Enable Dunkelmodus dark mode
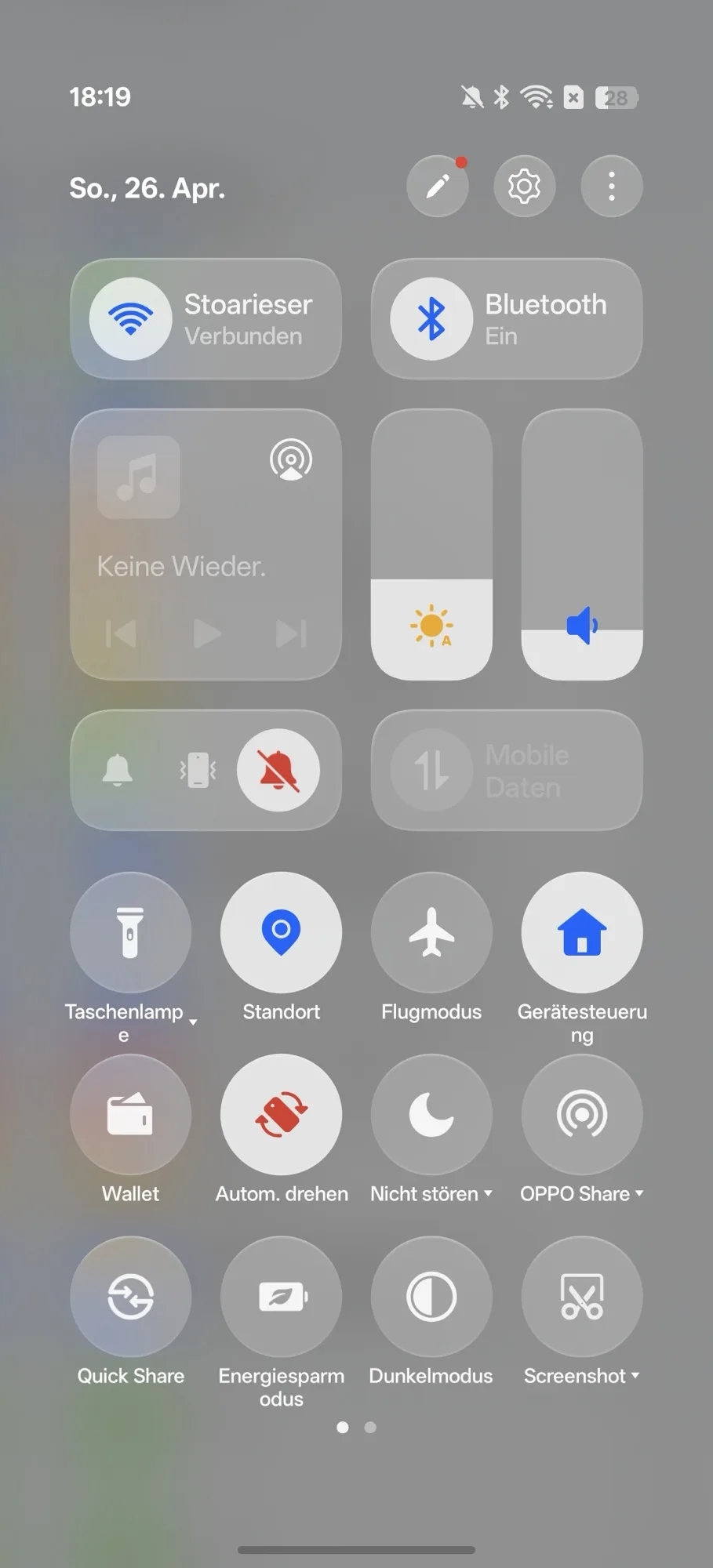The image size is (713, 1568). pyautogui.click(x=431, y=1296)
